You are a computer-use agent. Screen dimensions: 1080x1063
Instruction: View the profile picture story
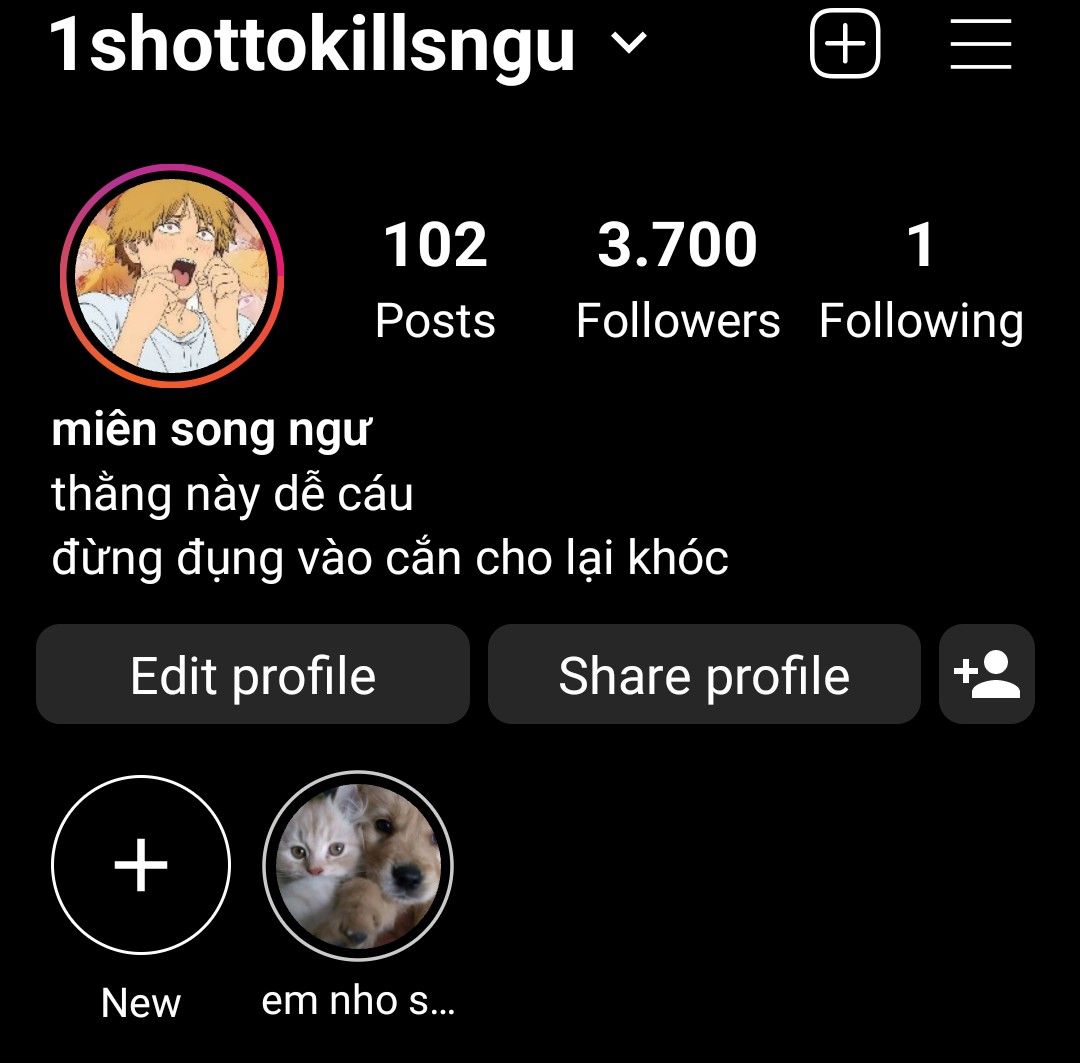pyautogui.click(x=172, y=277)
